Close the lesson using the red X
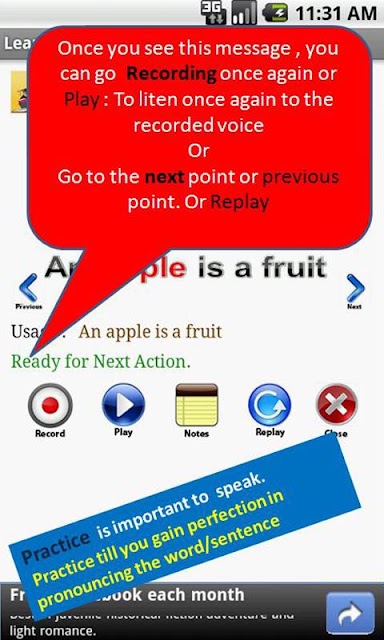Screen dimensions: 384x640 337,404
